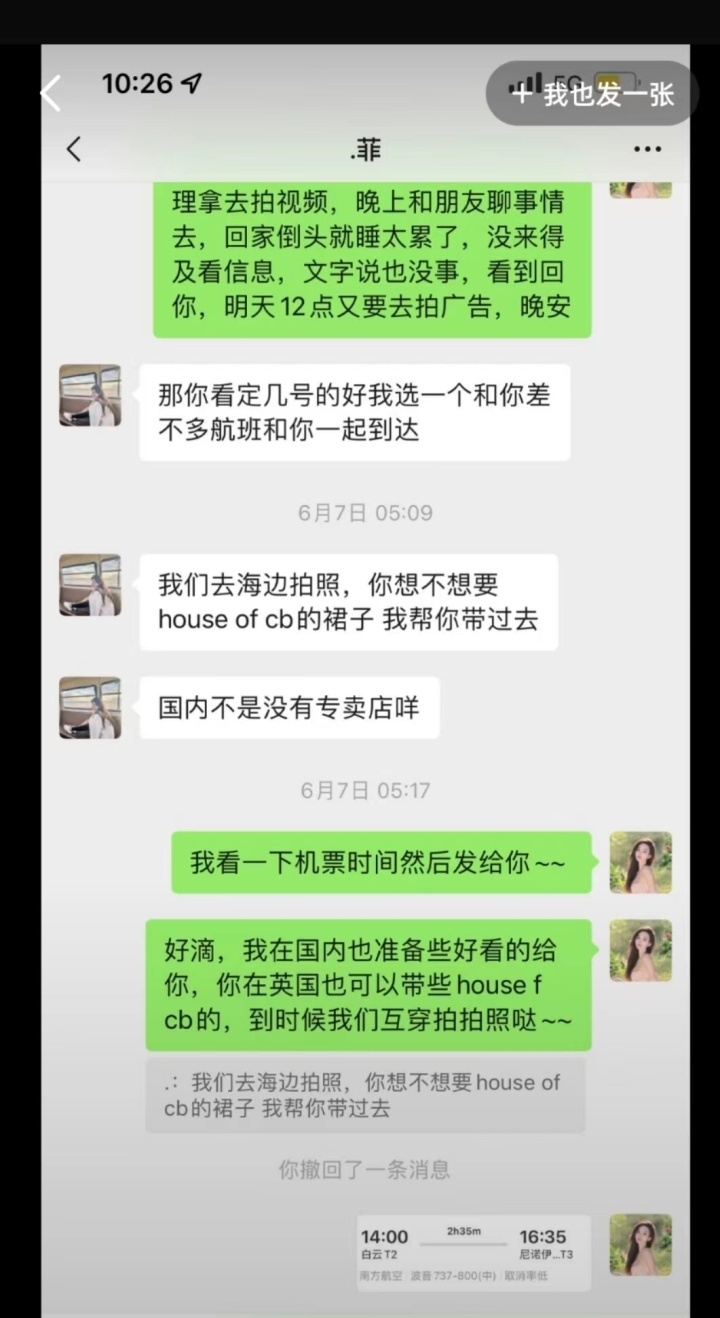Go back from the image viewer

coord(50,93)
